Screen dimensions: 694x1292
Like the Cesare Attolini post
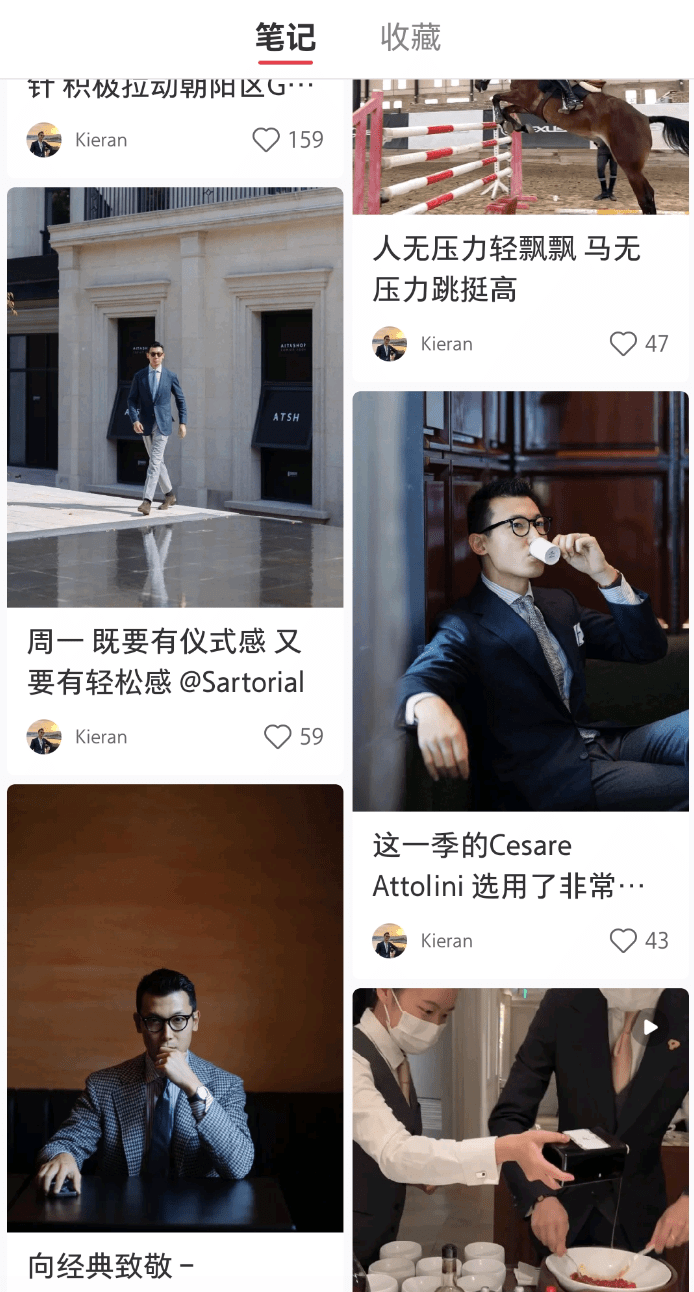coord(623,941)
